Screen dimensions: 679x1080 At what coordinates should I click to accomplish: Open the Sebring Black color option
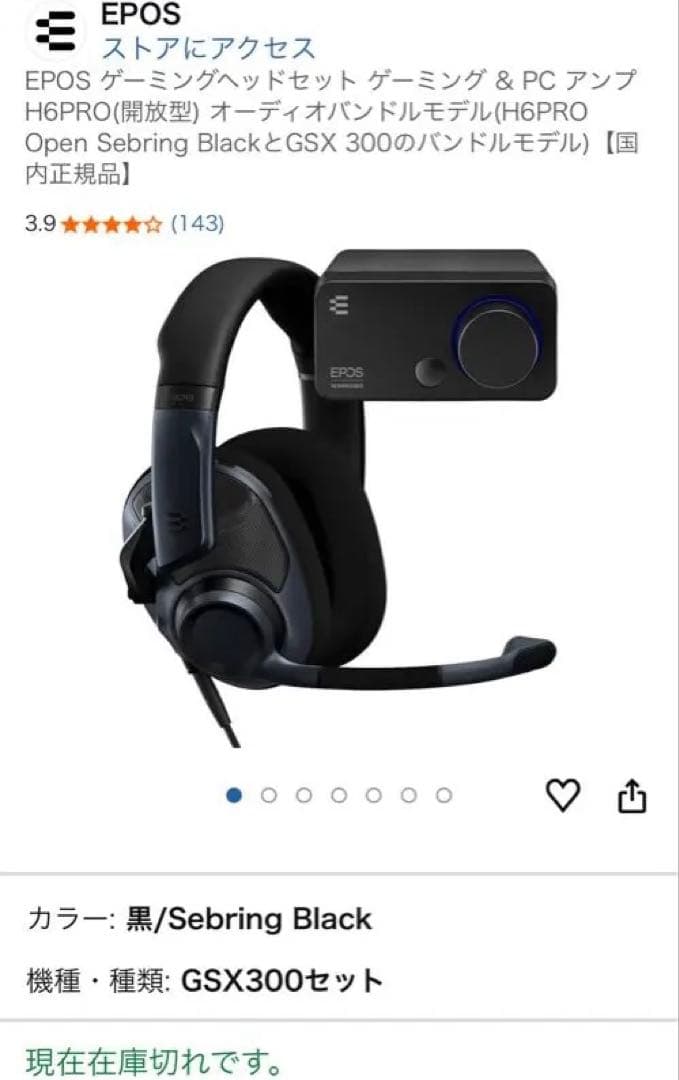click(x=248, y=919)
